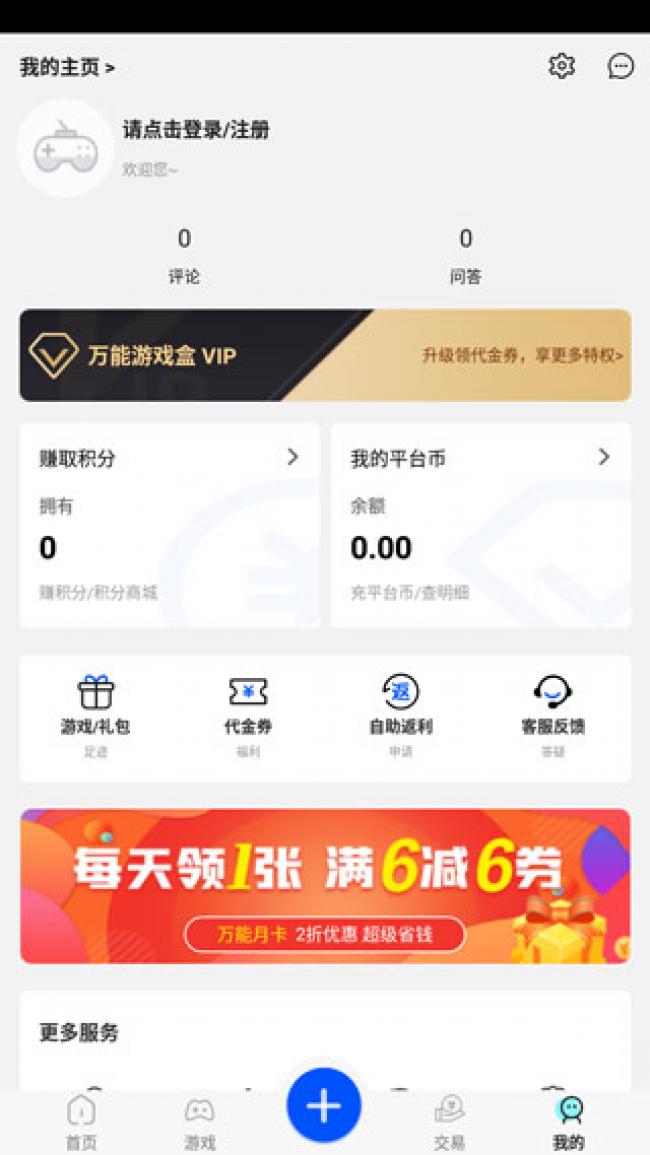Open 我的主页 link
650x1155 pixels.
(x=67, y=68)
